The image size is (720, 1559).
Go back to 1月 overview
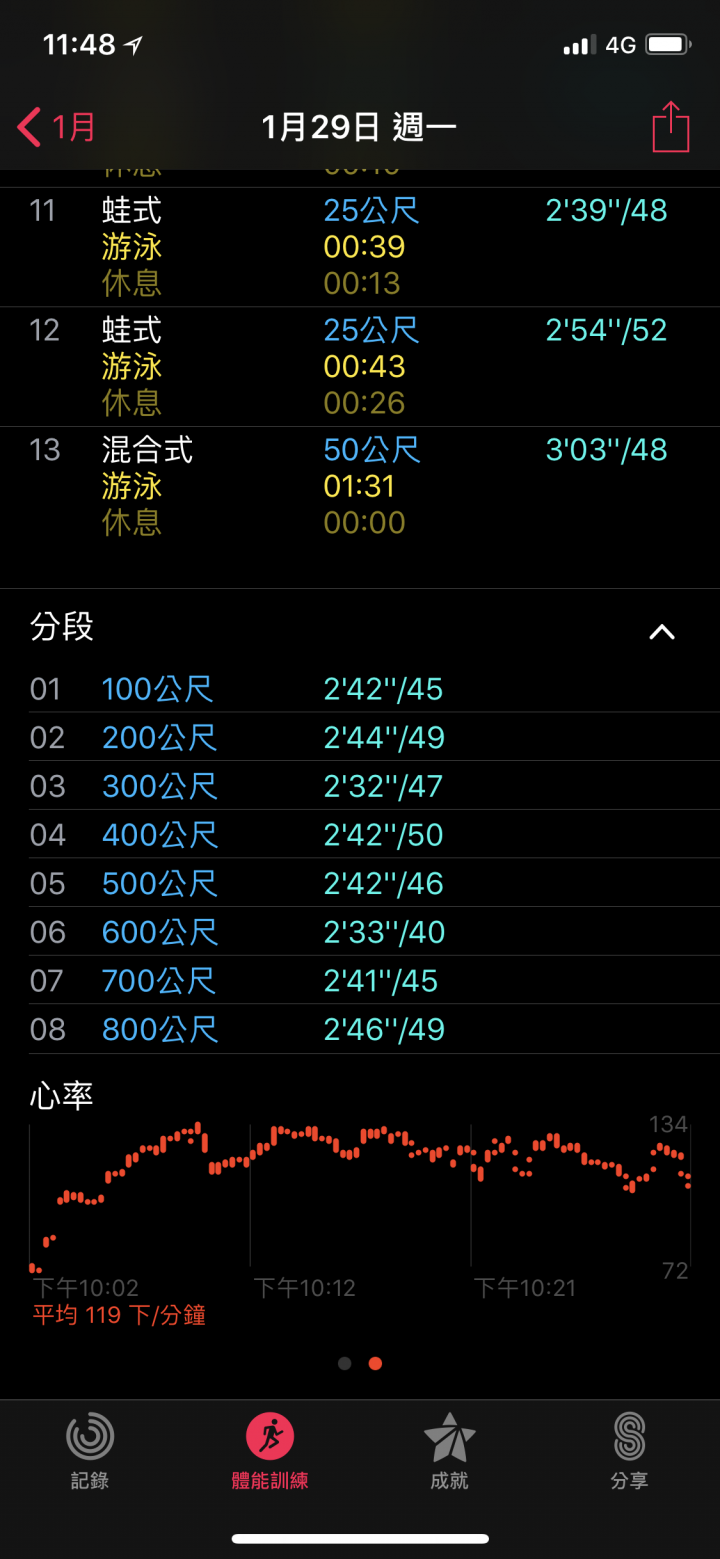pos(56,127)
